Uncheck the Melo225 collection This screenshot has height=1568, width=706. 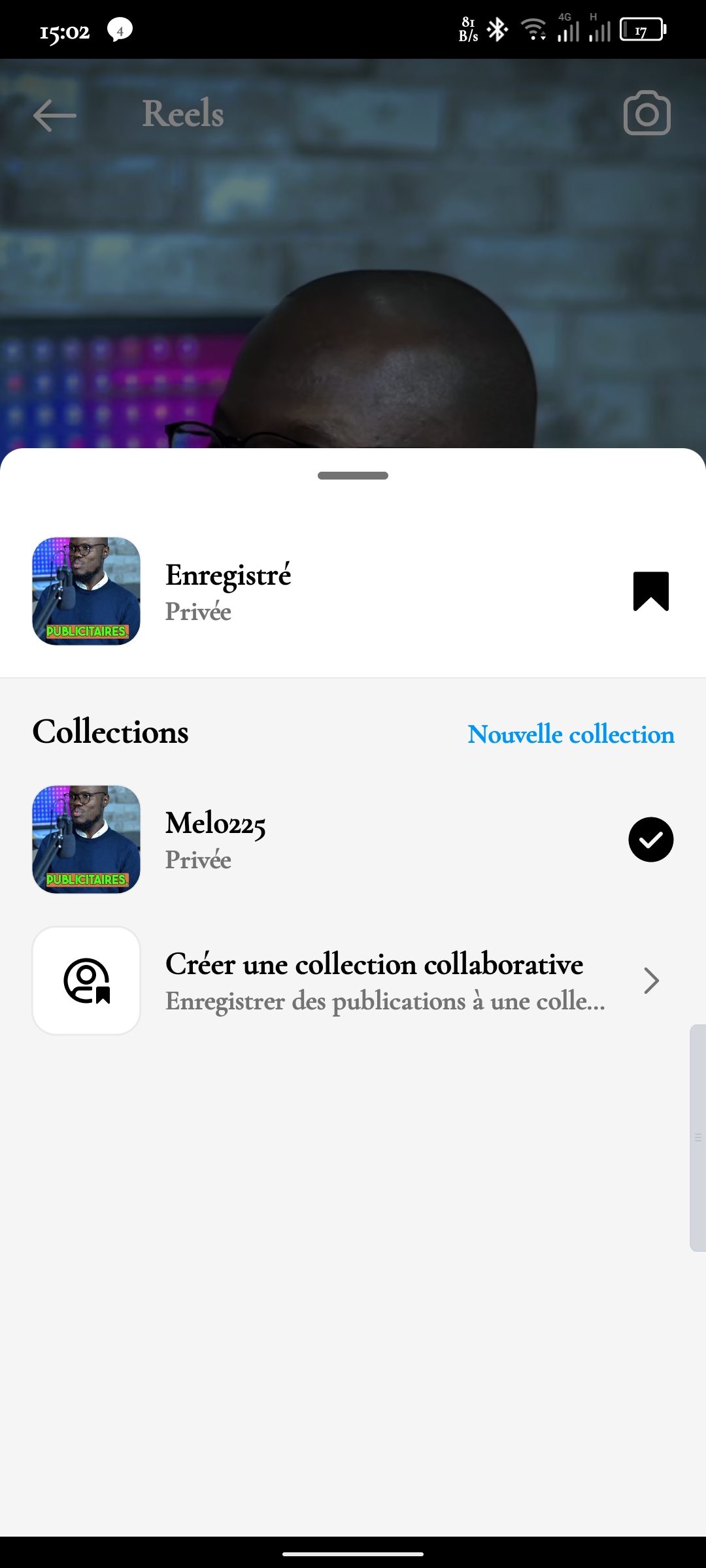pos(650,840)
